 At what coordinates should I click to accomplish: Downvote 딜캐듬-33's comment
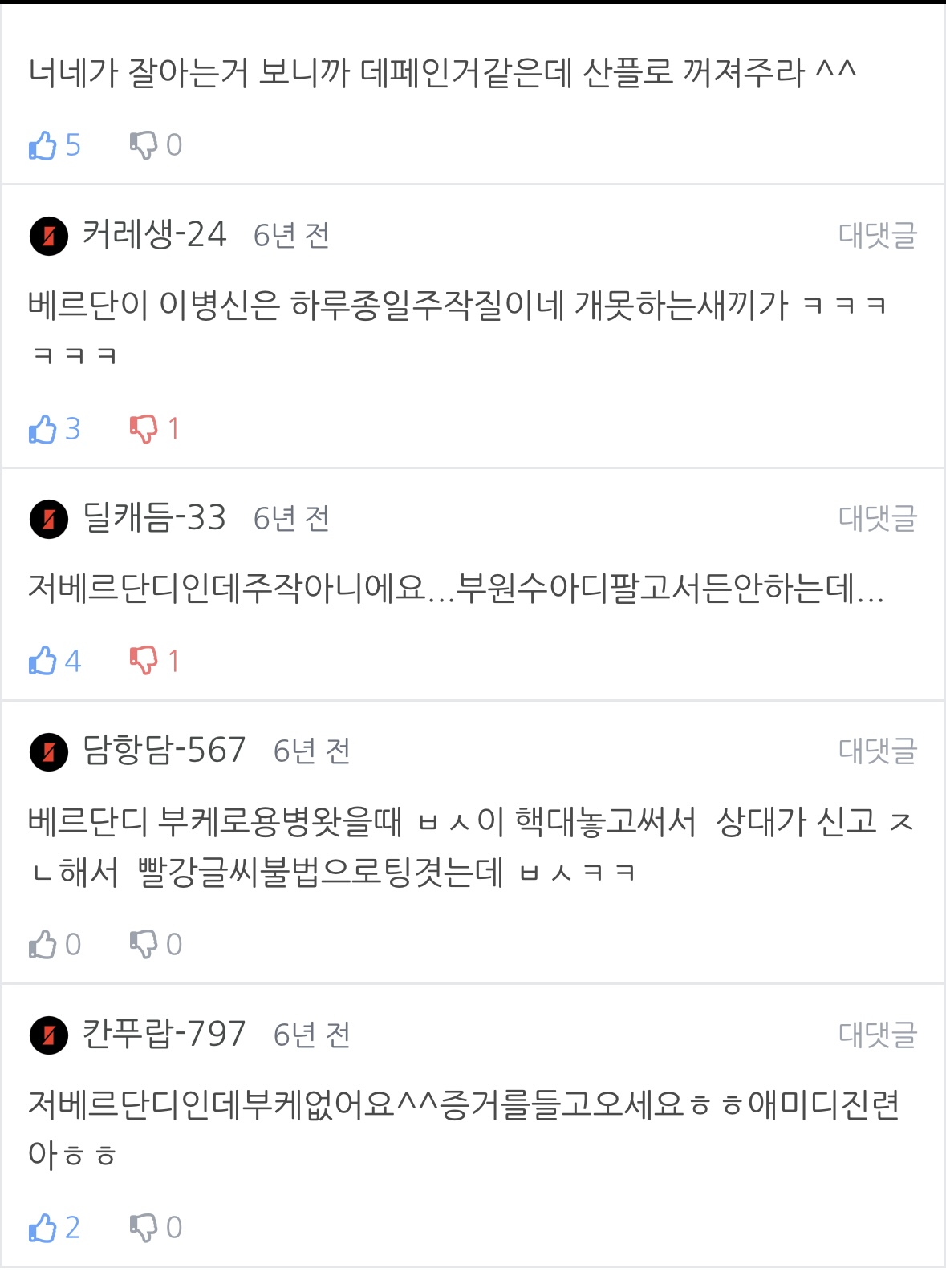click(144, 661)
